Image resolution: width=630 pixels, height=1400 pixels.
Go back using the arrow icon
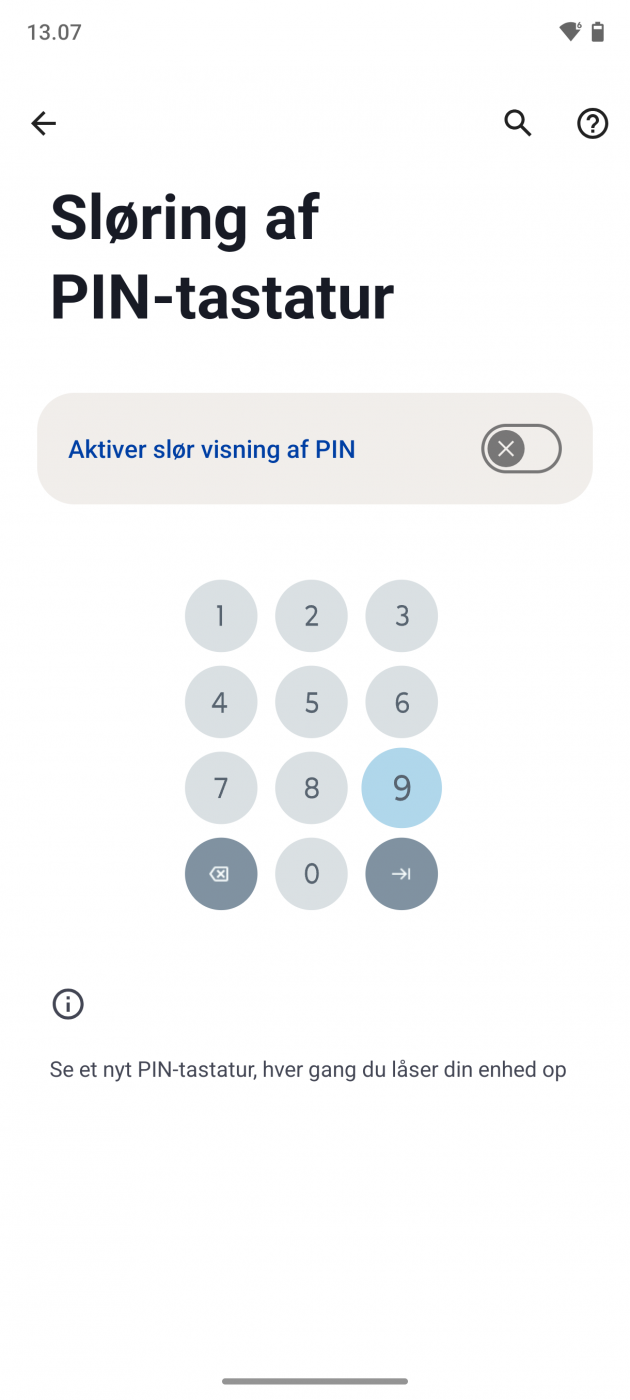43,123
